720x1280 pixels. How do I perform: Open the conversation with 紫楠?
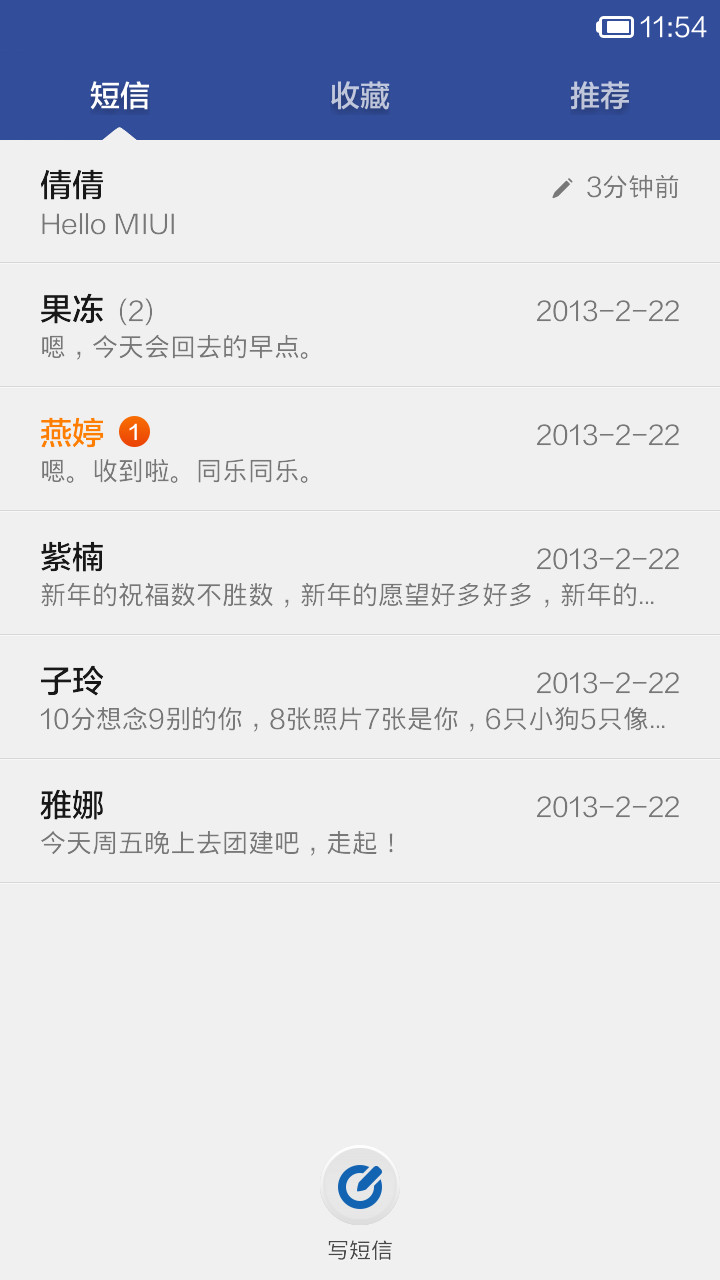pos(360,573)
